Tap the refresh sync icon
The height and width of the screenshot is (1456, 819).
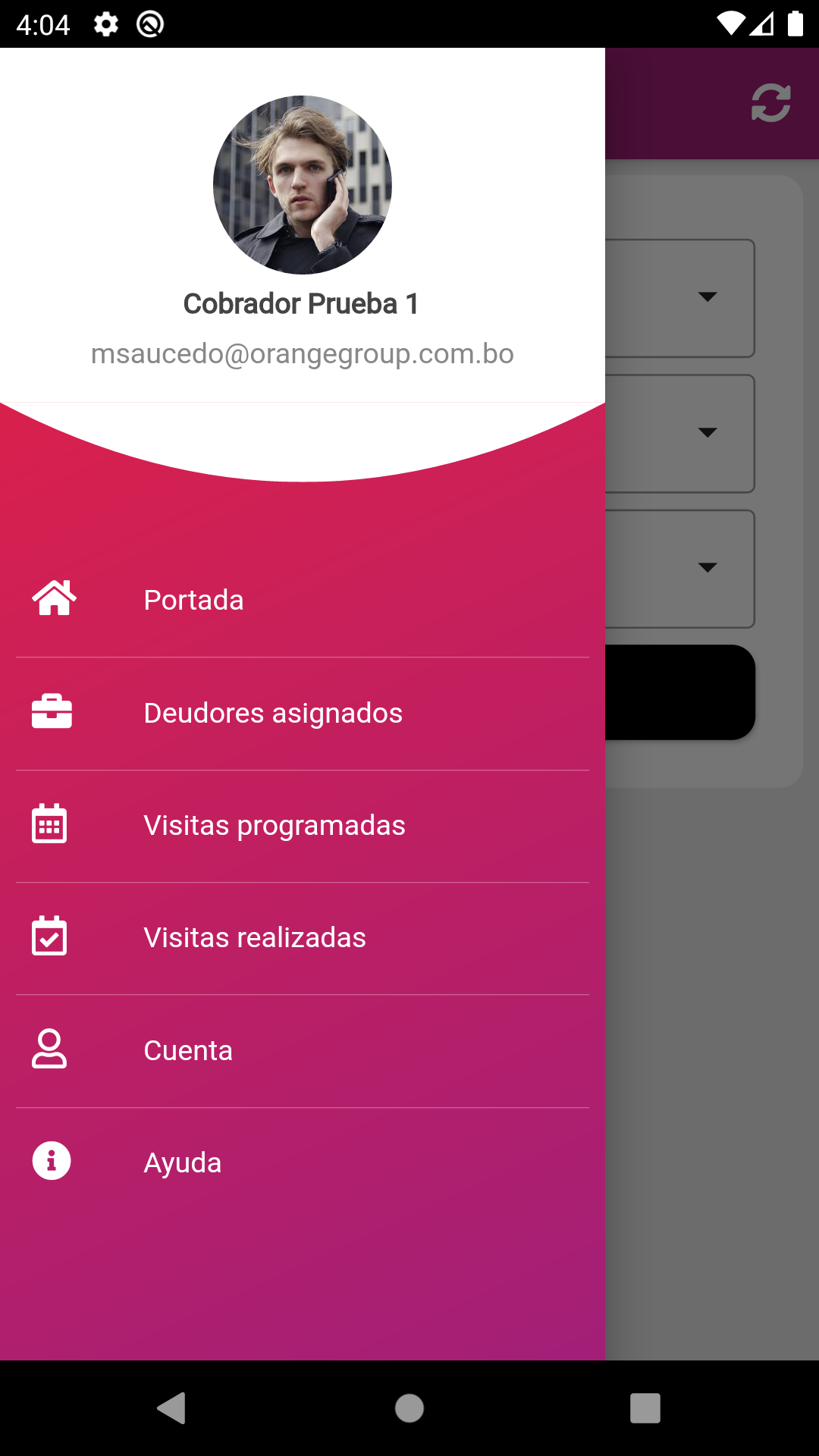pyautogui.click(x=770, y=103)
